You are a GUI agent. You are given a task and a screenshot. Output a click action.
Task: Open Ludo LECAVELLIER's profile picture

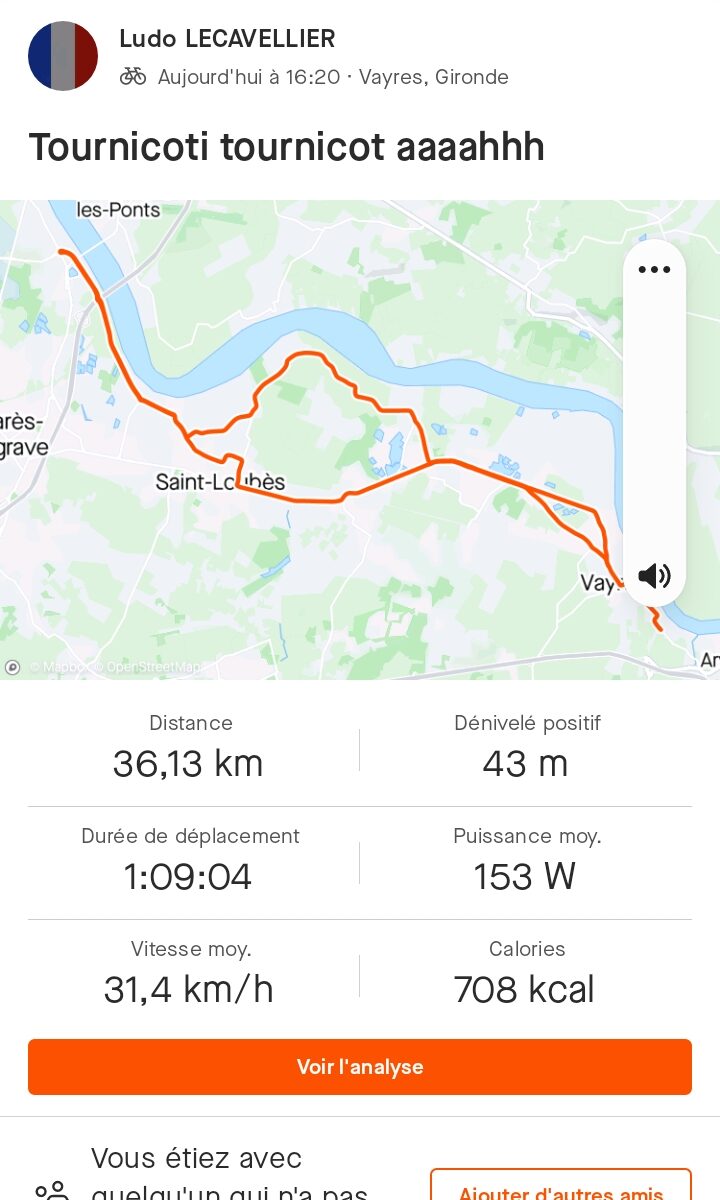point(63,56)
